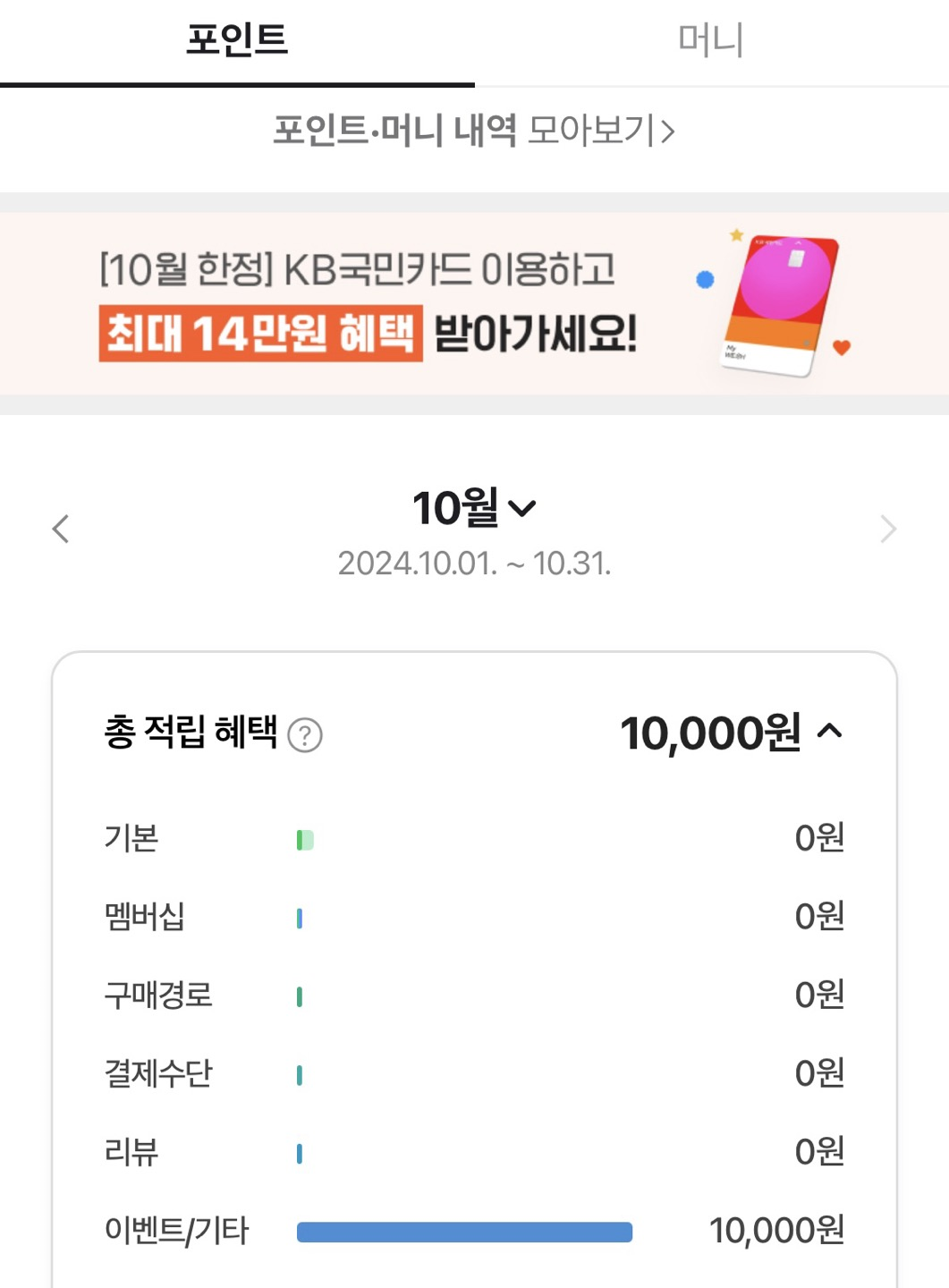Tap the date range 2024.10.01. ~ 10.31.
949x1288 pixels.
[x=474, y=564]
